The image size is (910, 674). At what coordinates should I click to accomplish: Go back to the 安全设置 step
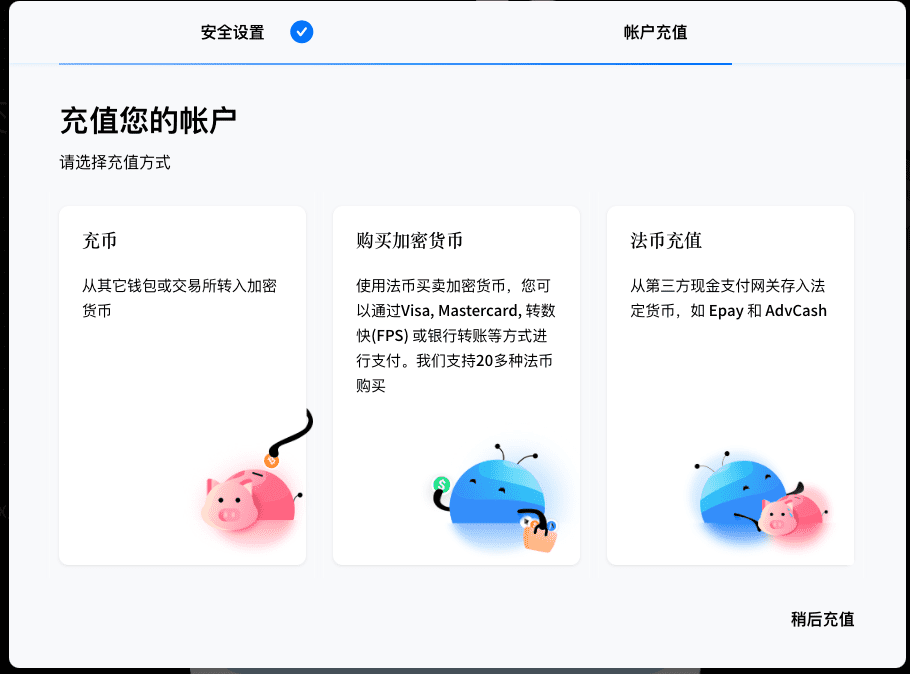(233, 32)
